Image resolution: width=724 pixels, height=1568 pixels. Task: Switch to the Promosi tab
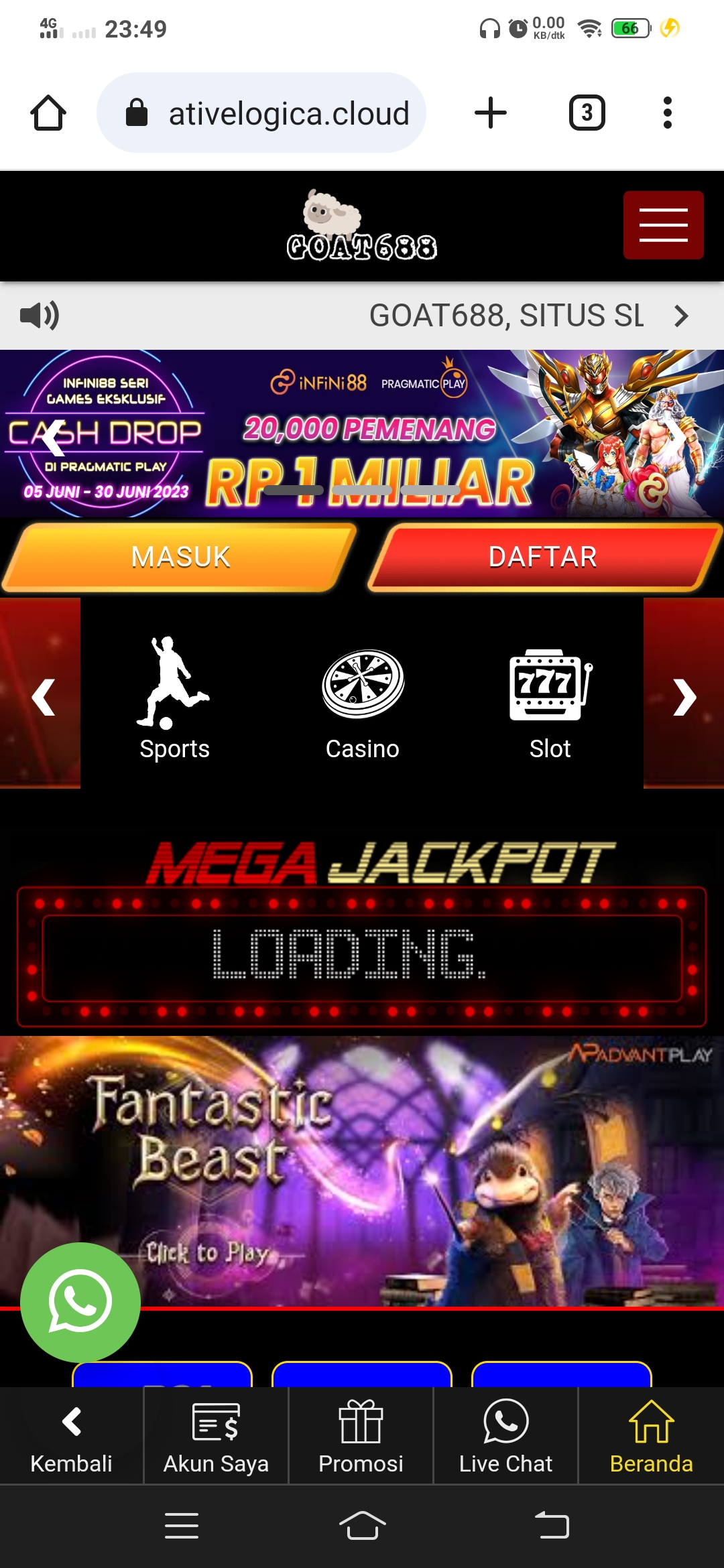(x=361, y=1435)
